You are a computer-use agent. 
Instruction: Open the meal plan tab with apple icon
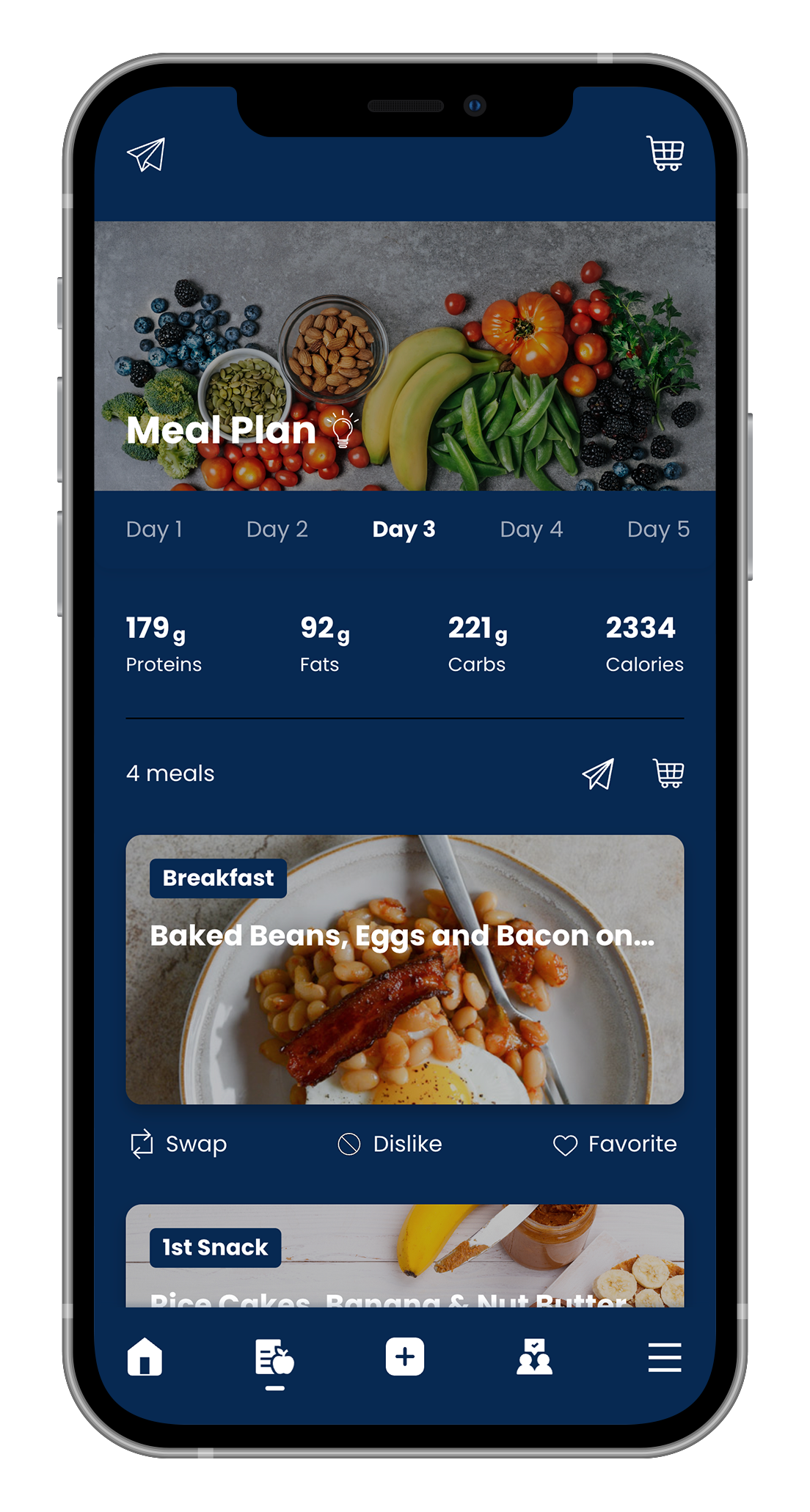[x=274, y=1359]
